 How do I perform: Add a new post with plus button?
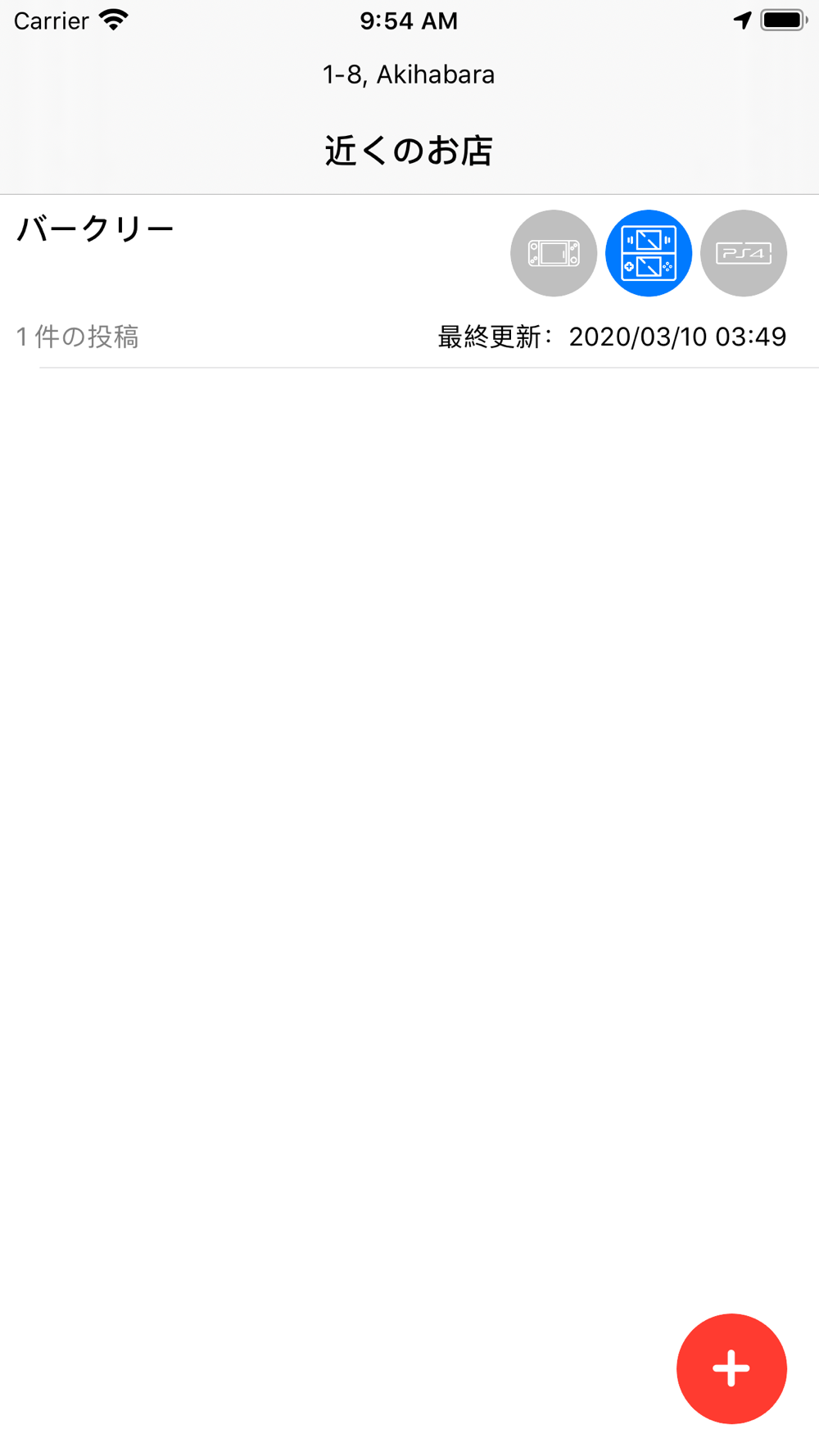coord(731,1368)
